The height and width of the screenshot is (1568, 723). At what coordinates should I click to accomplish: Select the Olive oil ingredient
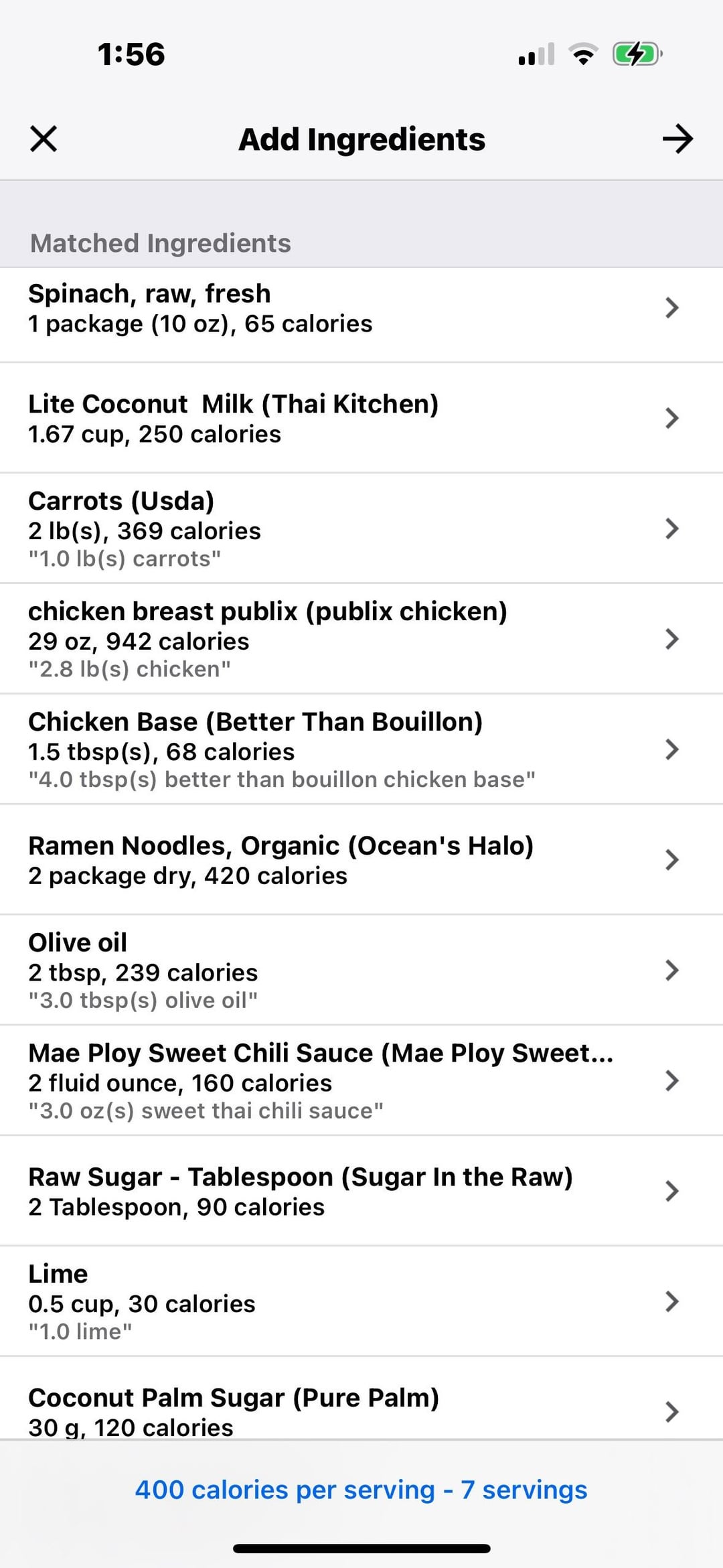coord(361,971)
